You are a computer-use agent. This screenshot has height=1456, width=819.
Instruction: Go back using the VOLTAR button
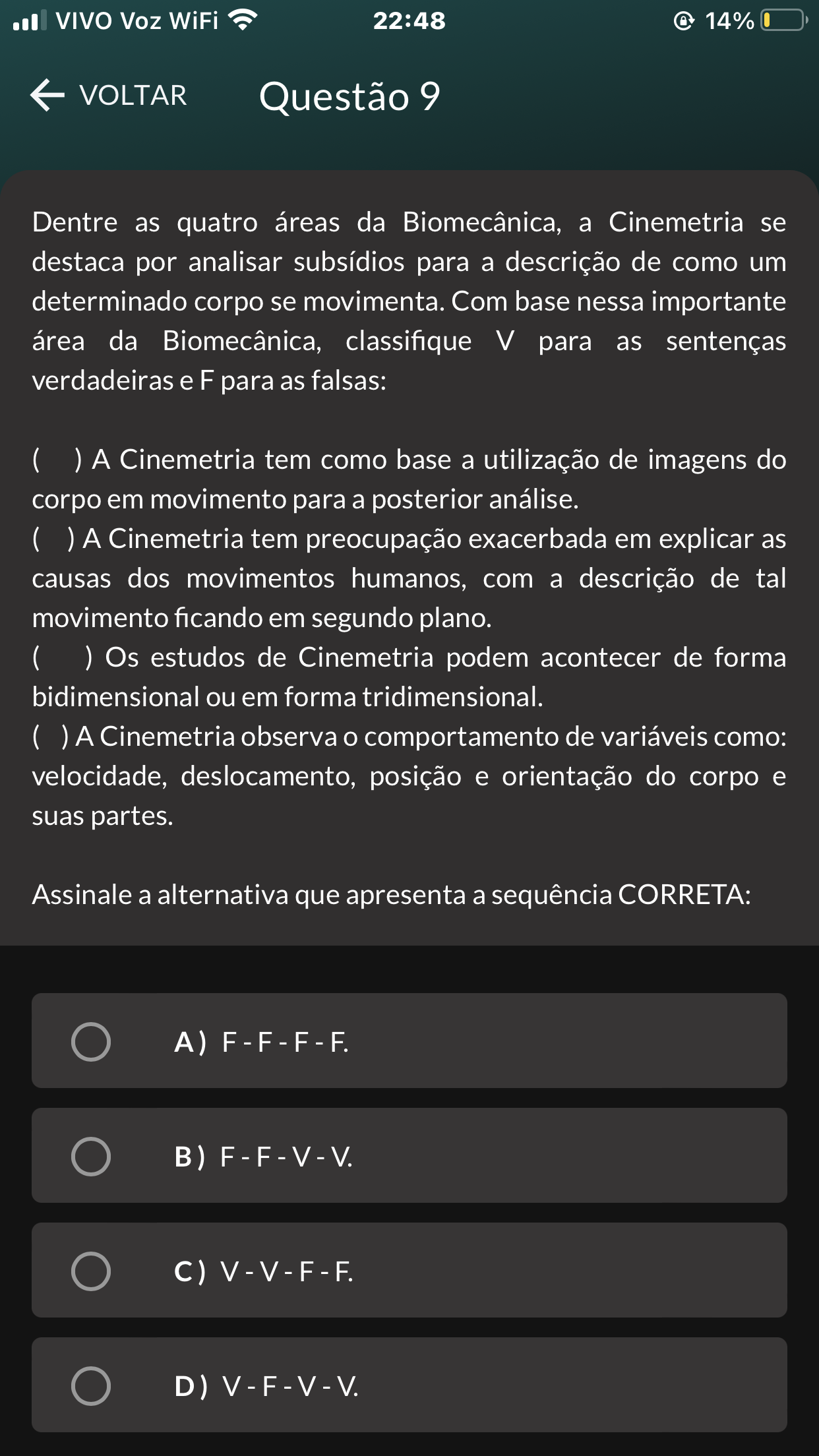[109, 96]
